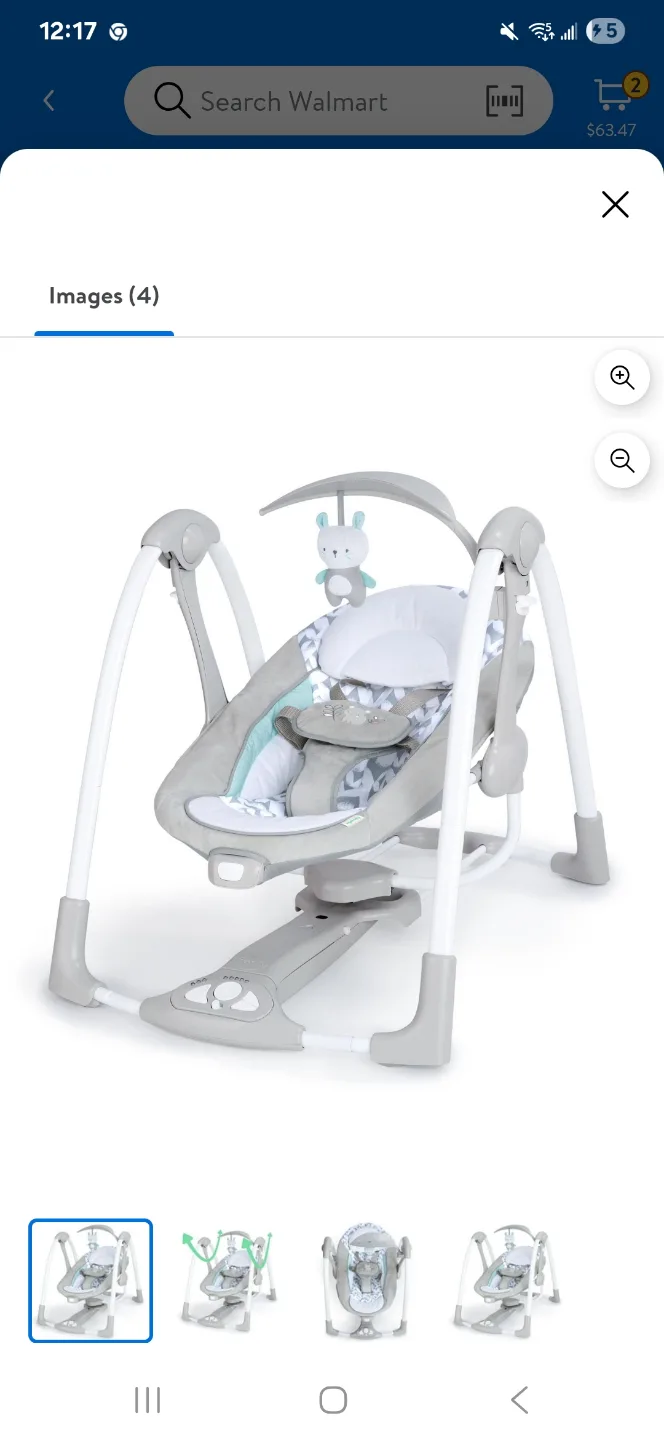Go to the home screen

coord(333,1400)
